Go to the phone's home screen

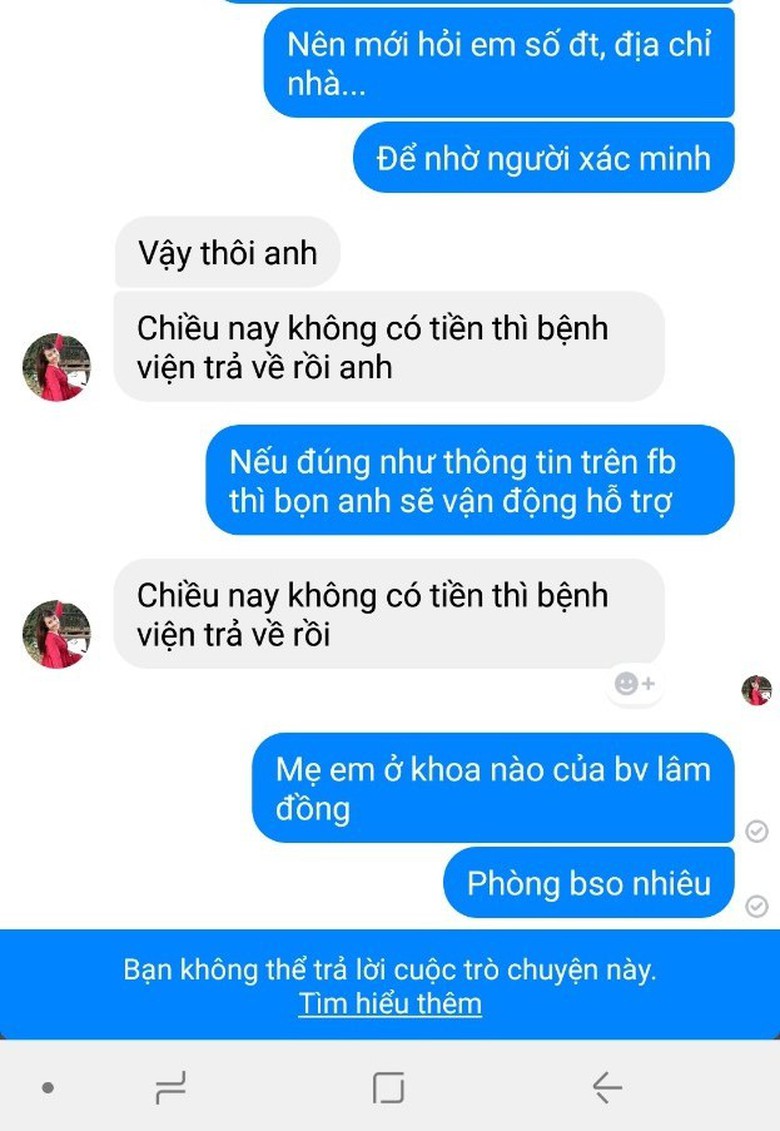click(388, 1087)
